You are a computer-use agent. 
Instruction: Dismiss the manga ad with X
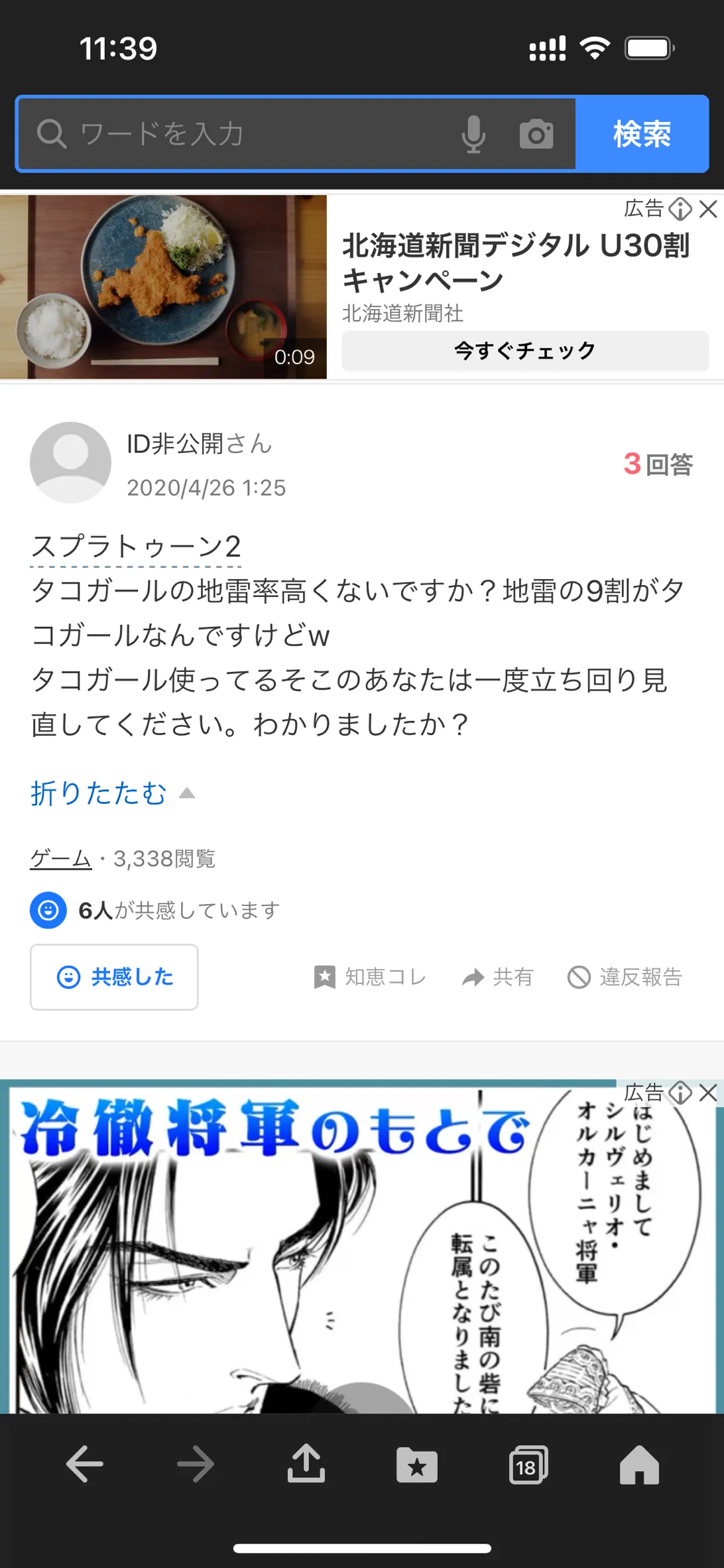coord(709,1092)
